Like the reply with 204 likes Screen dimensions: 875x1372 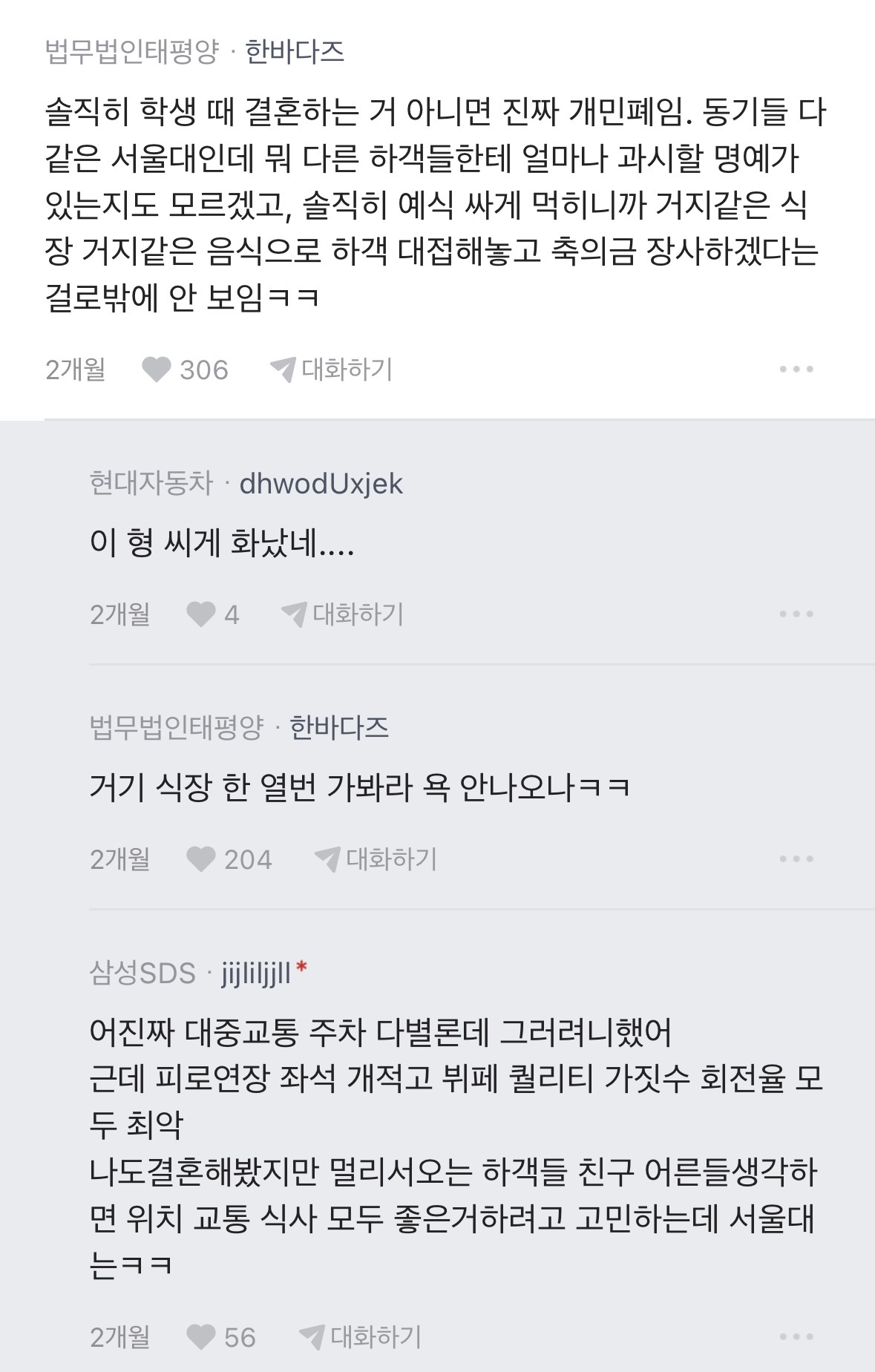201,859
